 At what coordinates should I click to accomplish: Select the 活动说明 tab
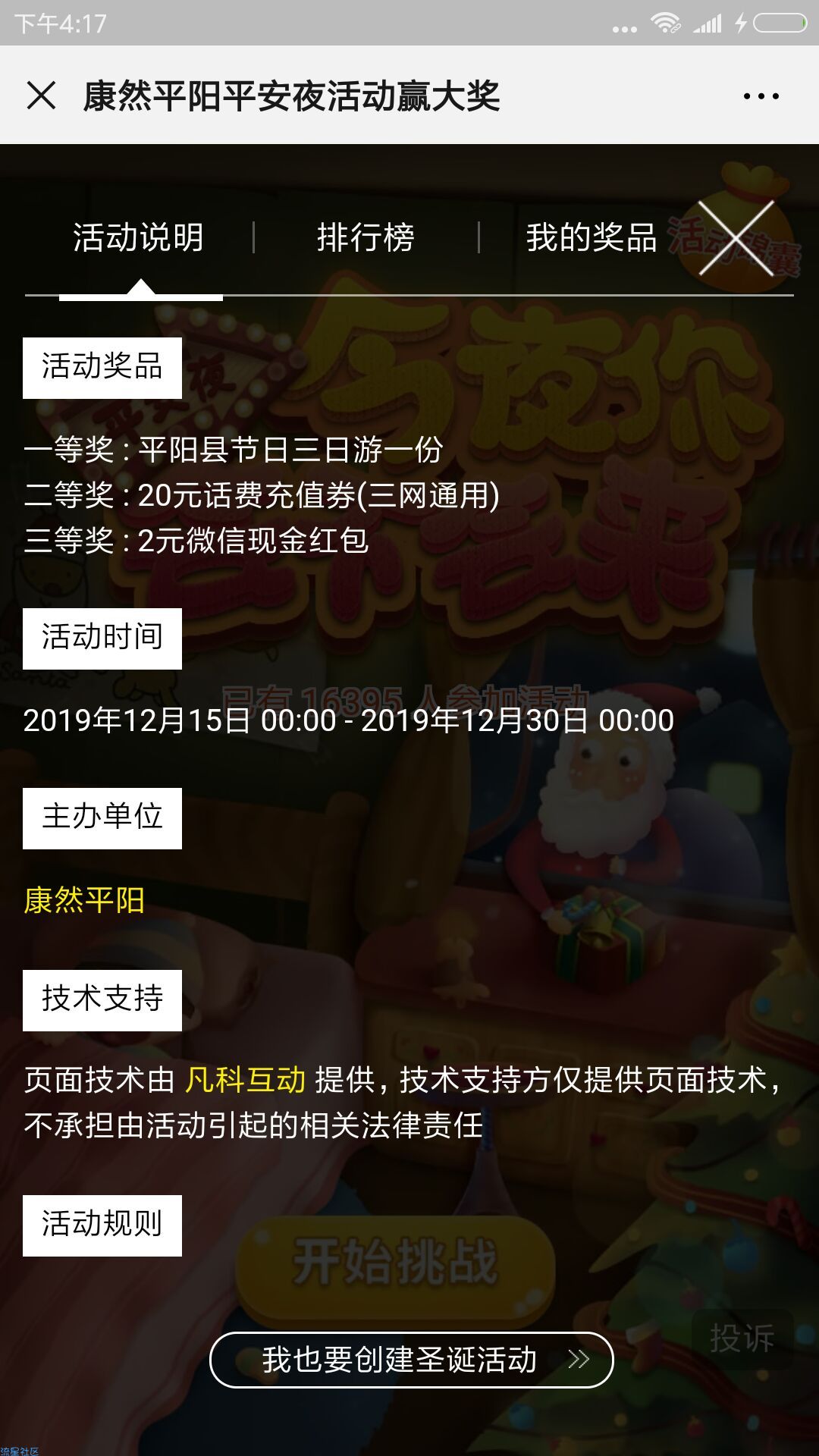click(x=139, y=237)
